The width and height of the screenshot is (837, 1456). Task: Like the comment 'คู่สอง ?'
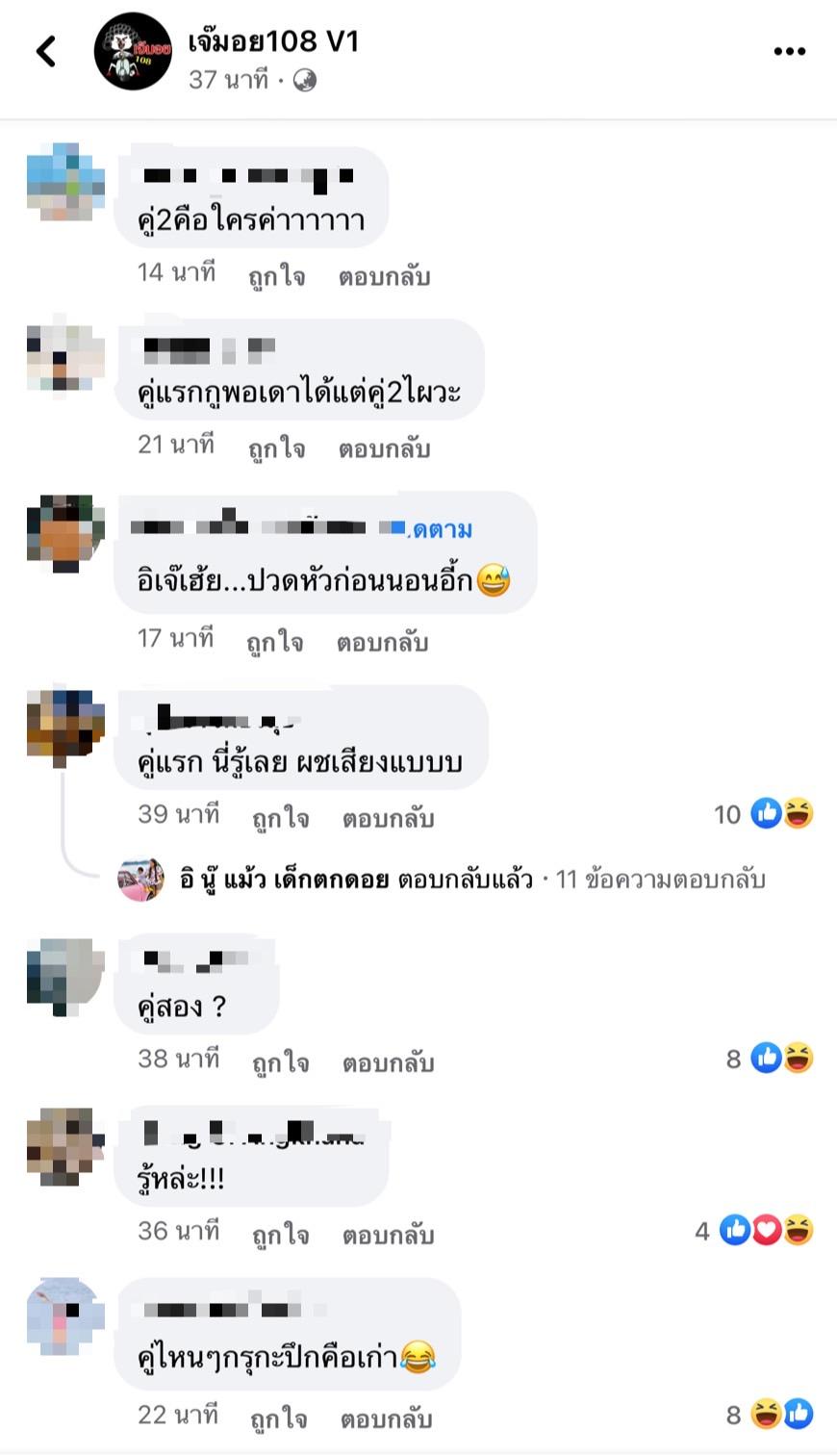click(x=281, y=1063)
